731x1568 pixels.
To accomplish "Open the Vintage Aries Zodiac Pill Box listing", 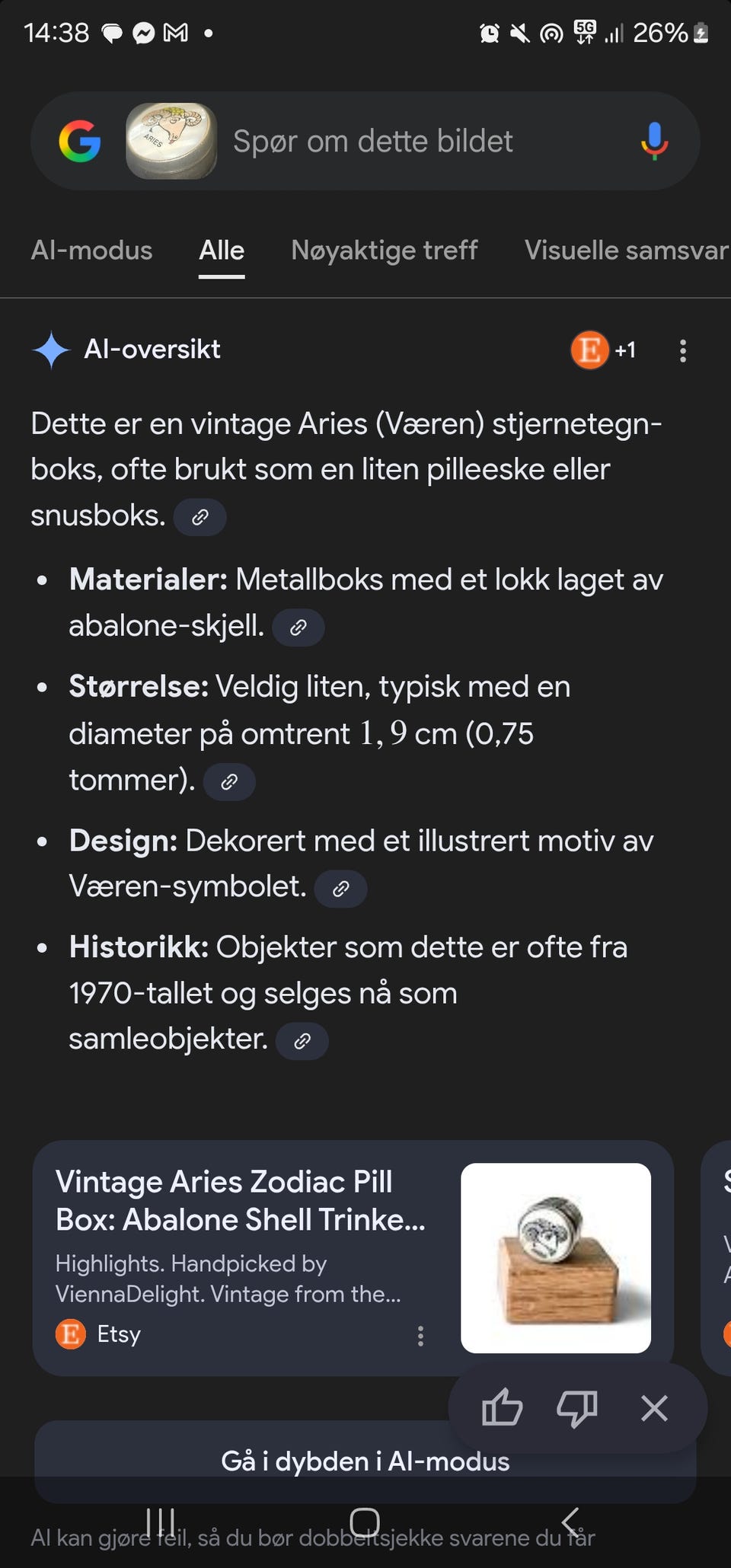I will point(224,1200).
